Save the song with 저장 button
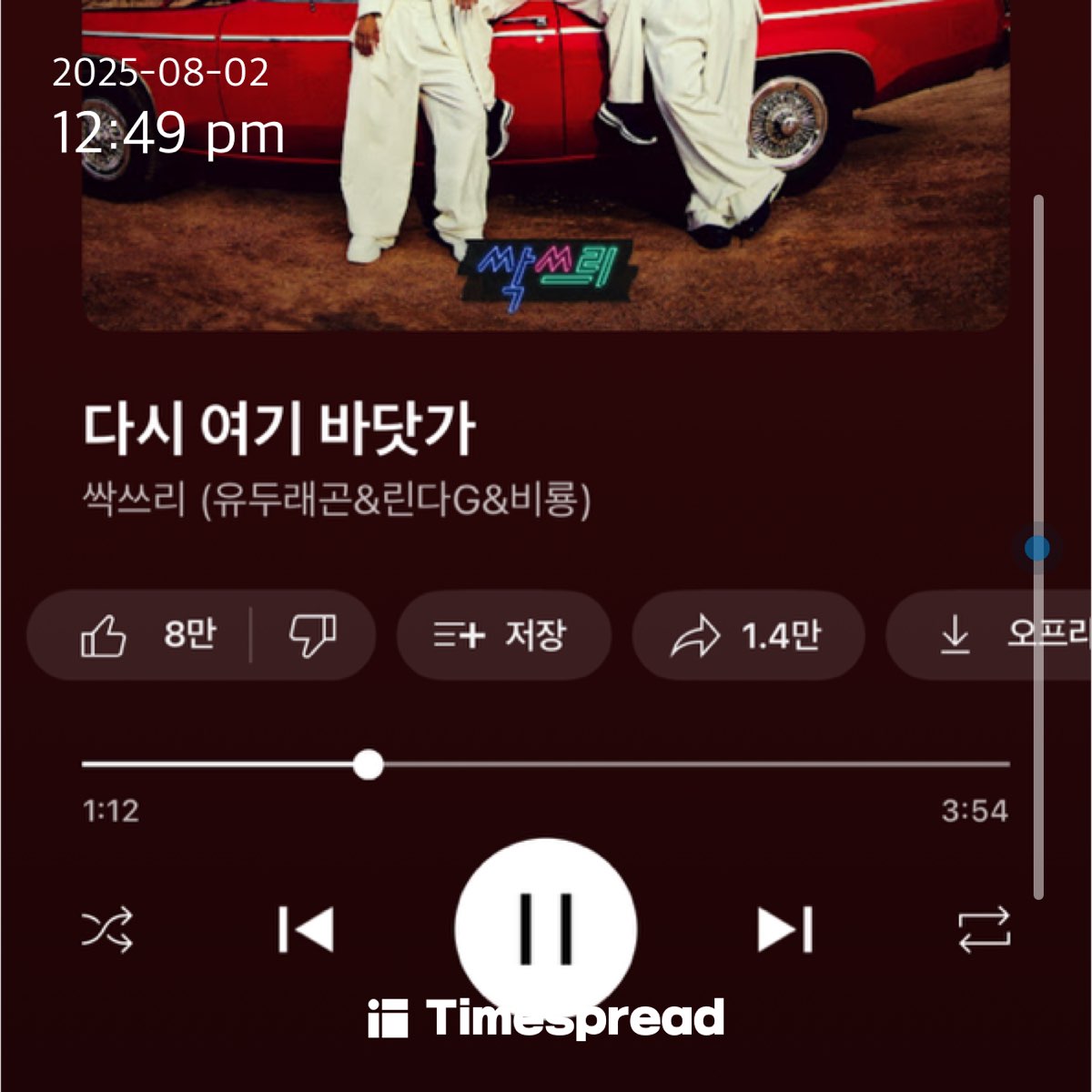 pos(501,635)
